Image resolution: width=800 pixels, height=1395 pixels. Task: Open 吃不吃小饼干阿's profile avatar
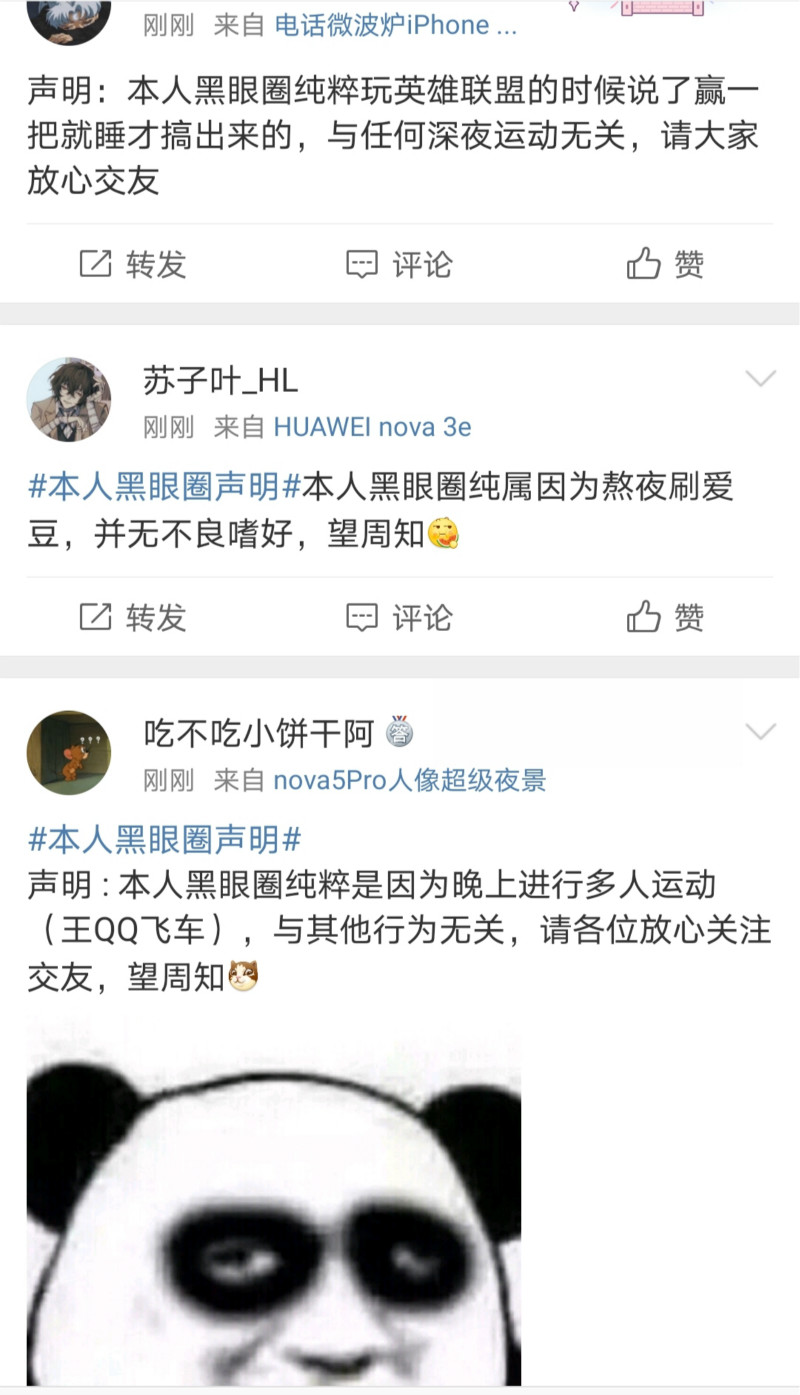click(x=68, y=752)
